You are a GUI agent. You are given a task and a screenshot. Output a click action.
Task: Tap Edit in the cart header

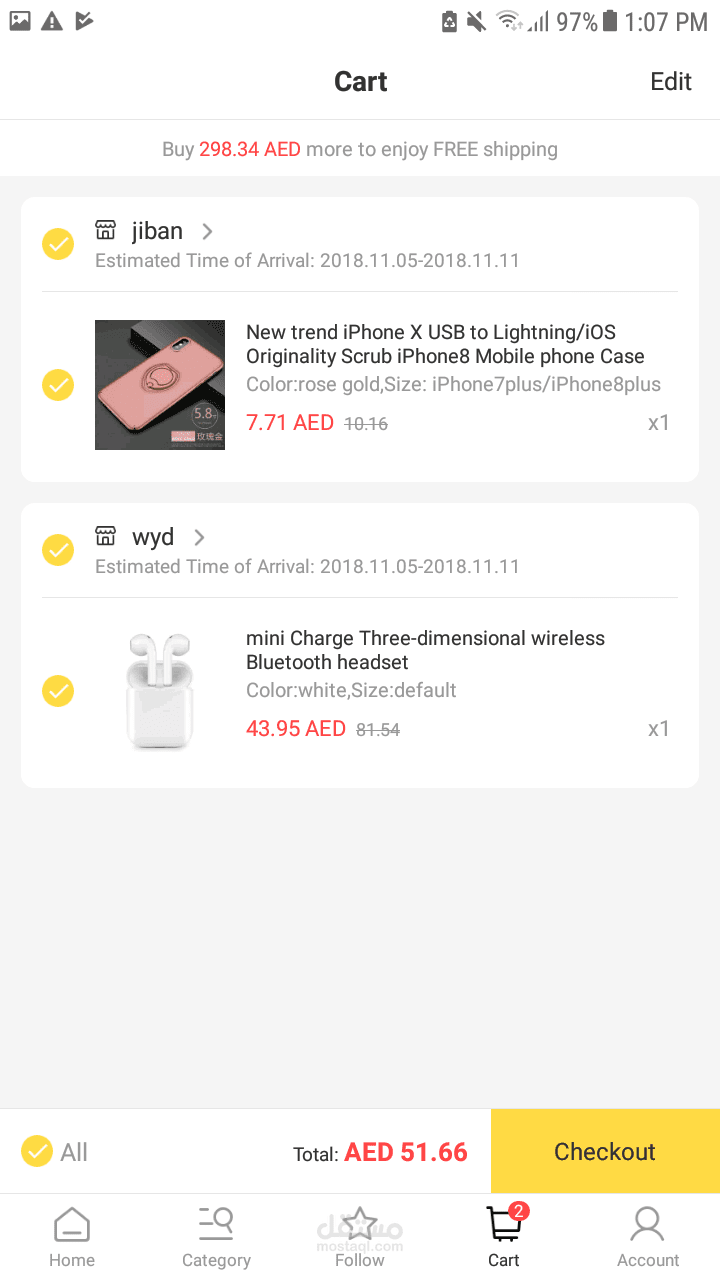(670, 82)
